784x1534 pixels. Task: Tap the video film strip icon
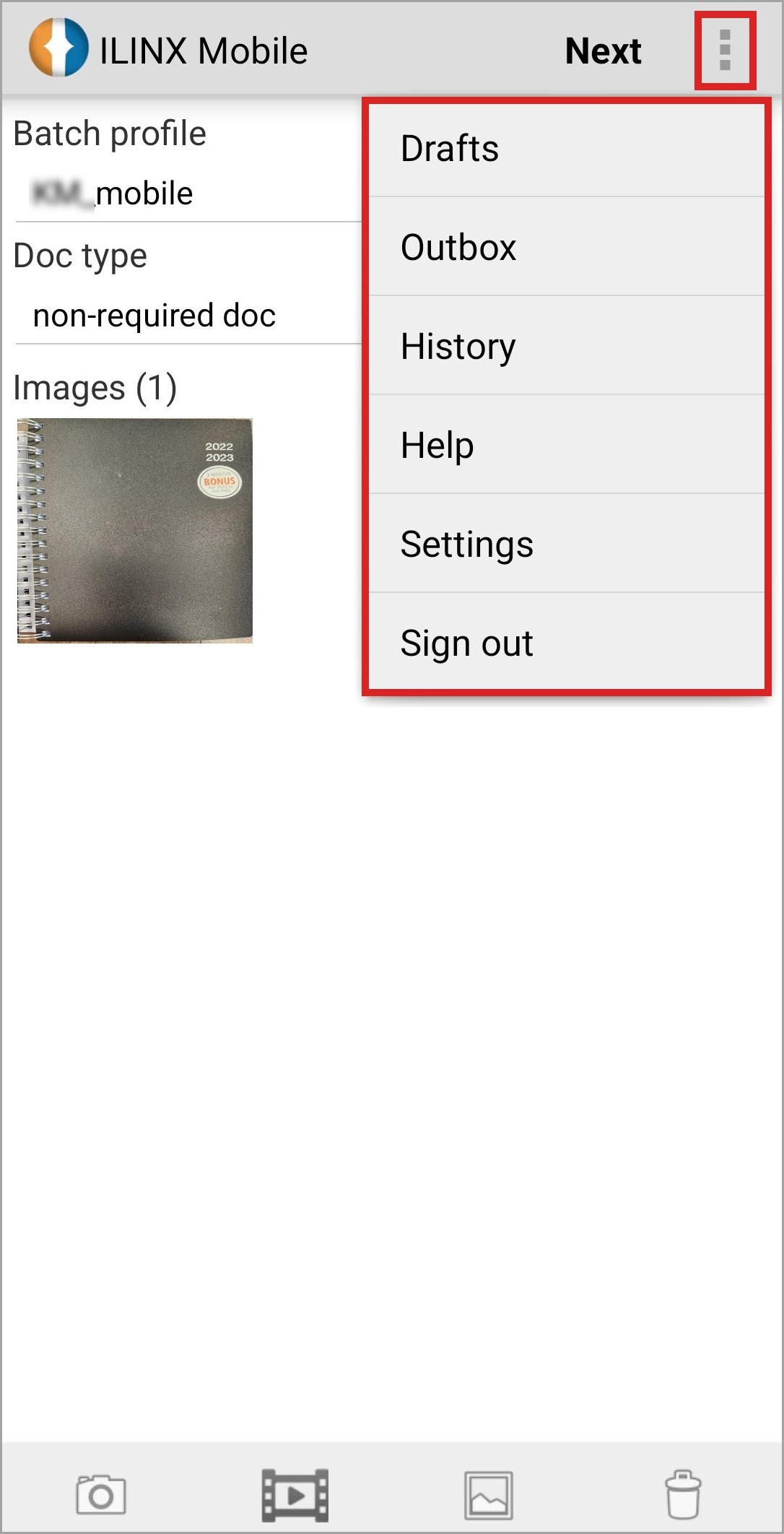[x=295, y=1494]
